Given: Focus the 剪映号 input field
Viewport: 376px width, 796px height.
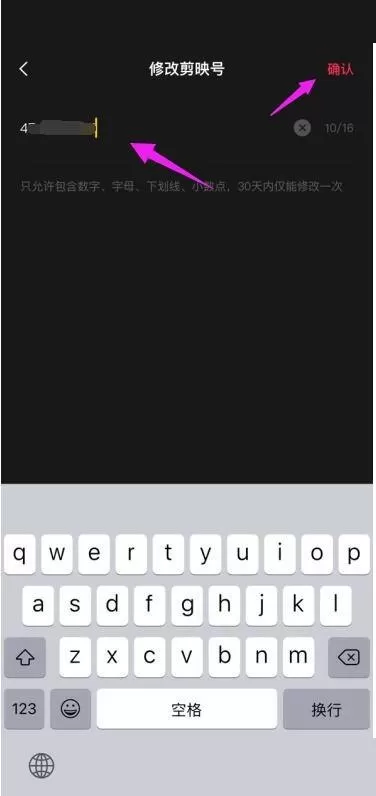Looking at the screenshot, I should tap(152, 128).
